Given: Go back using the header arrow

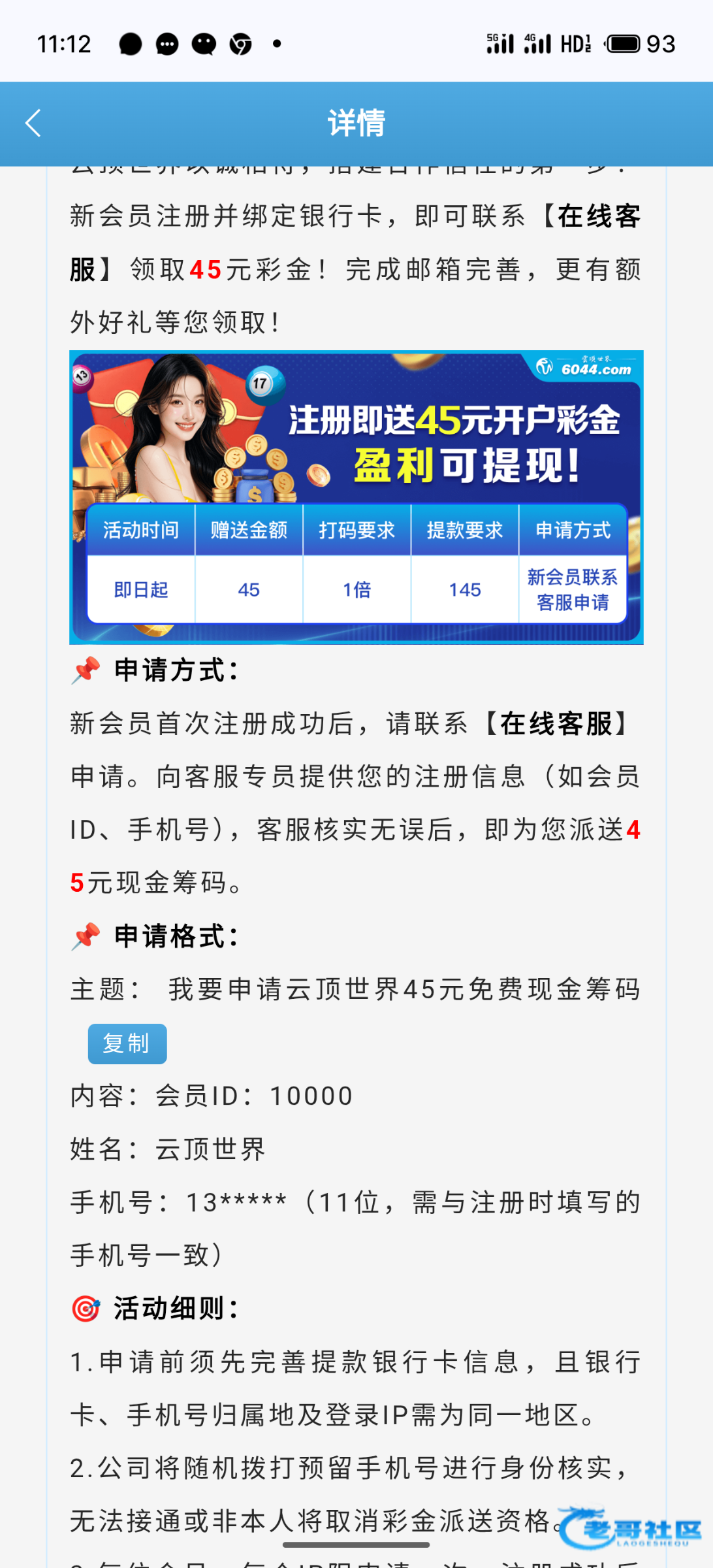Looking at the screenshot, I should 33,123.
